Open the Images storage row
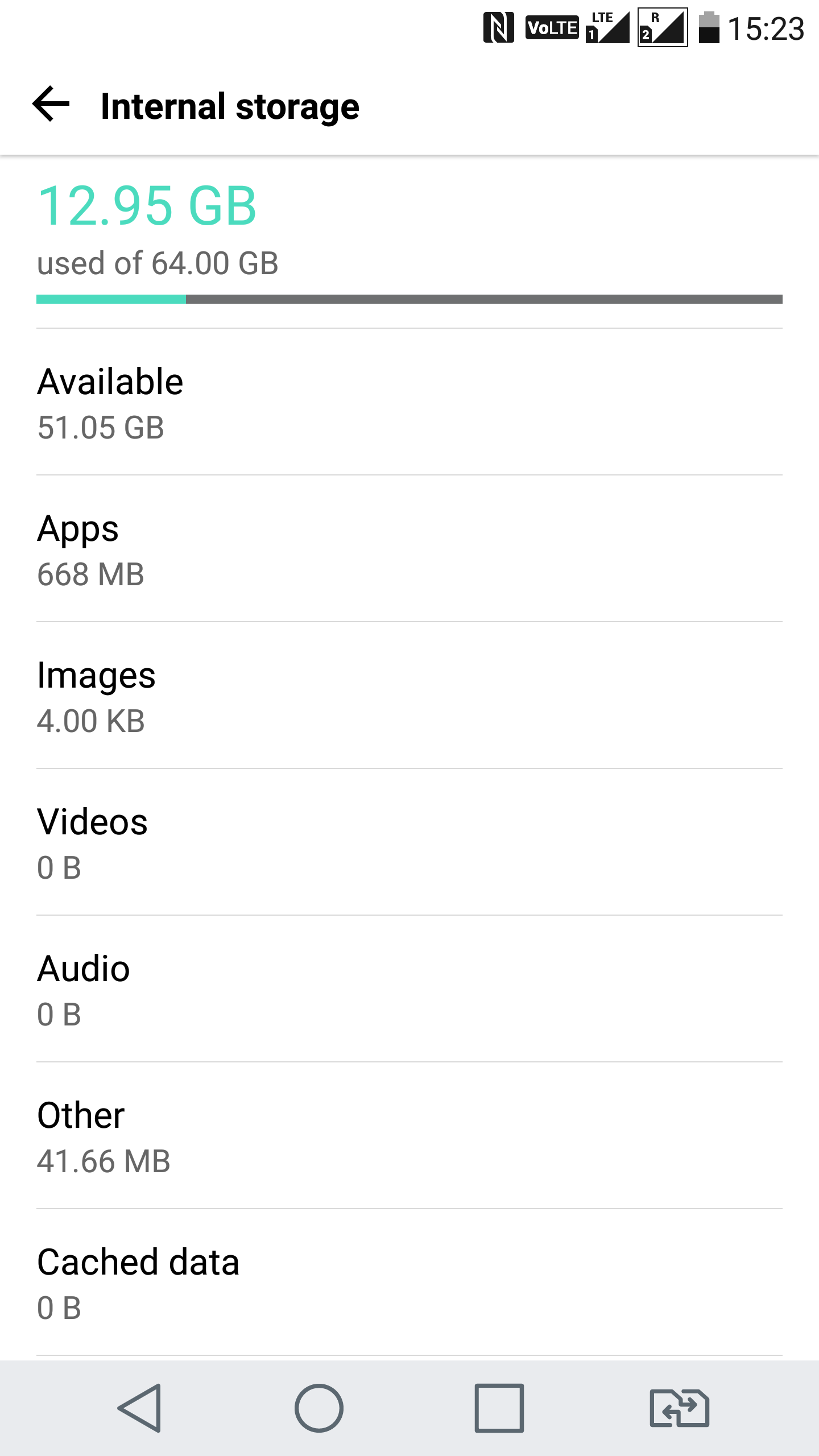Screen dimensions: 819x1456 click(x=409, y=696)
